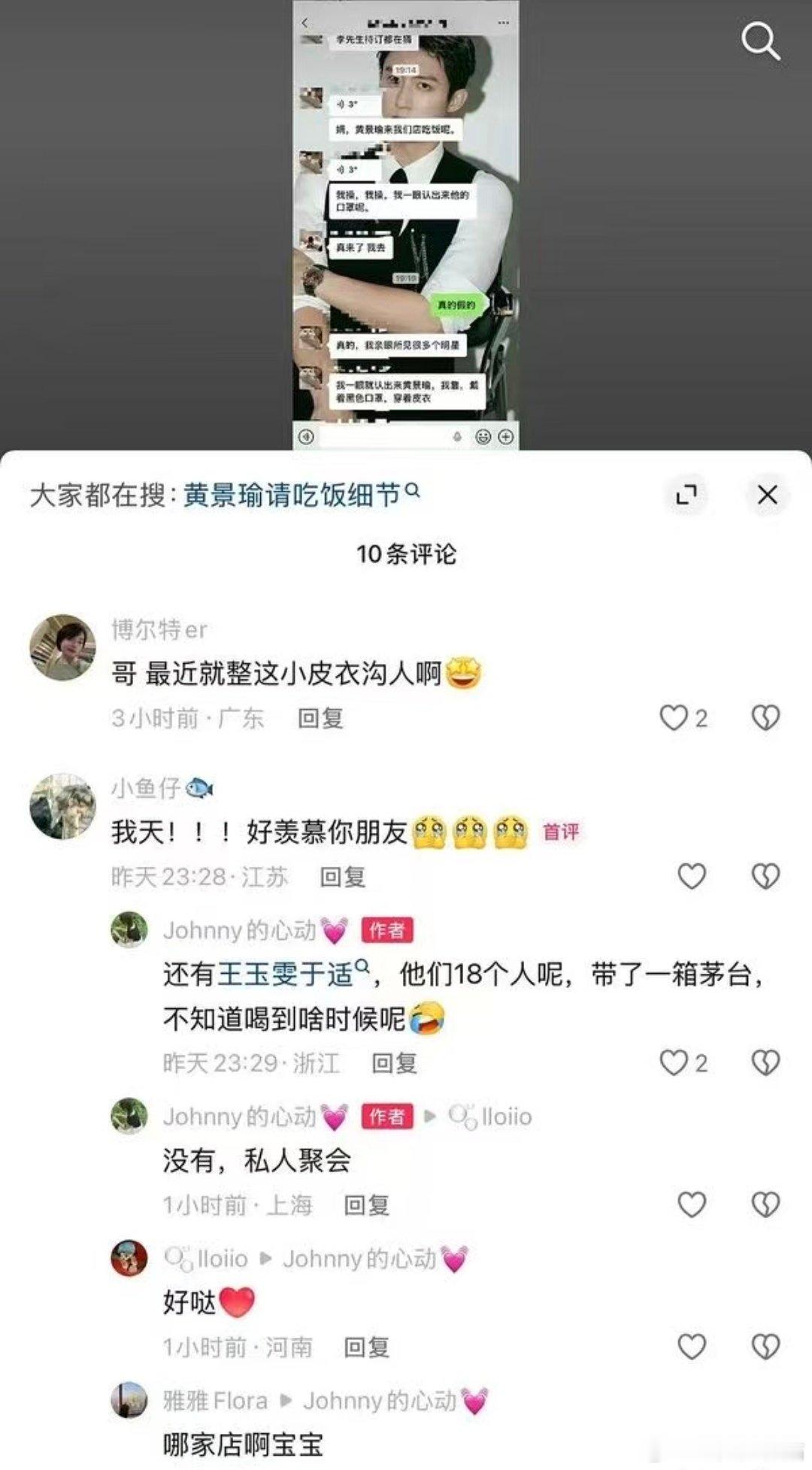Tap the search magnifier at top right
812x1470 pixels.
click(762, 41)
